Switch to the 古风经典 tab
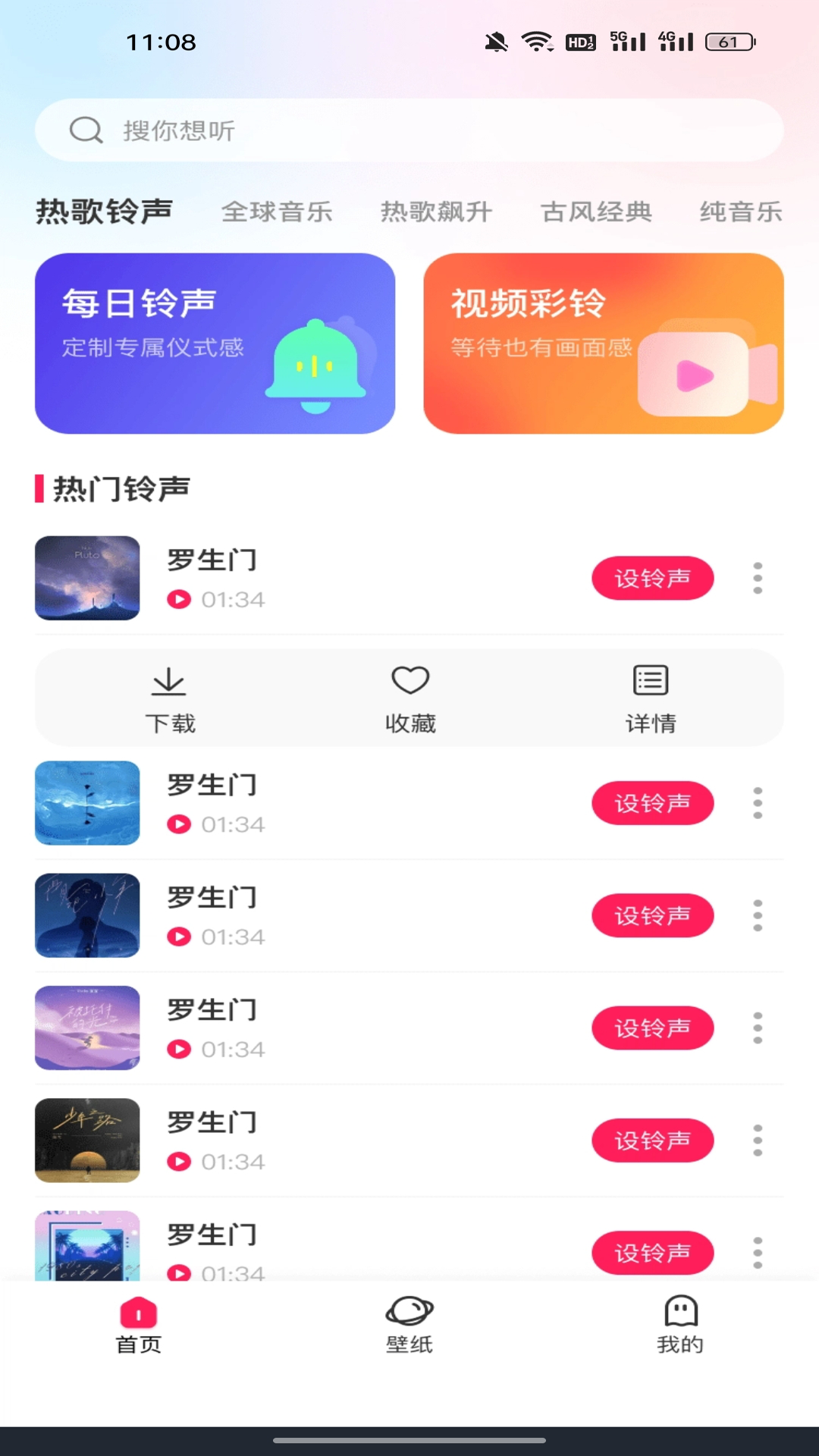819x1456 pixels. 596,212
